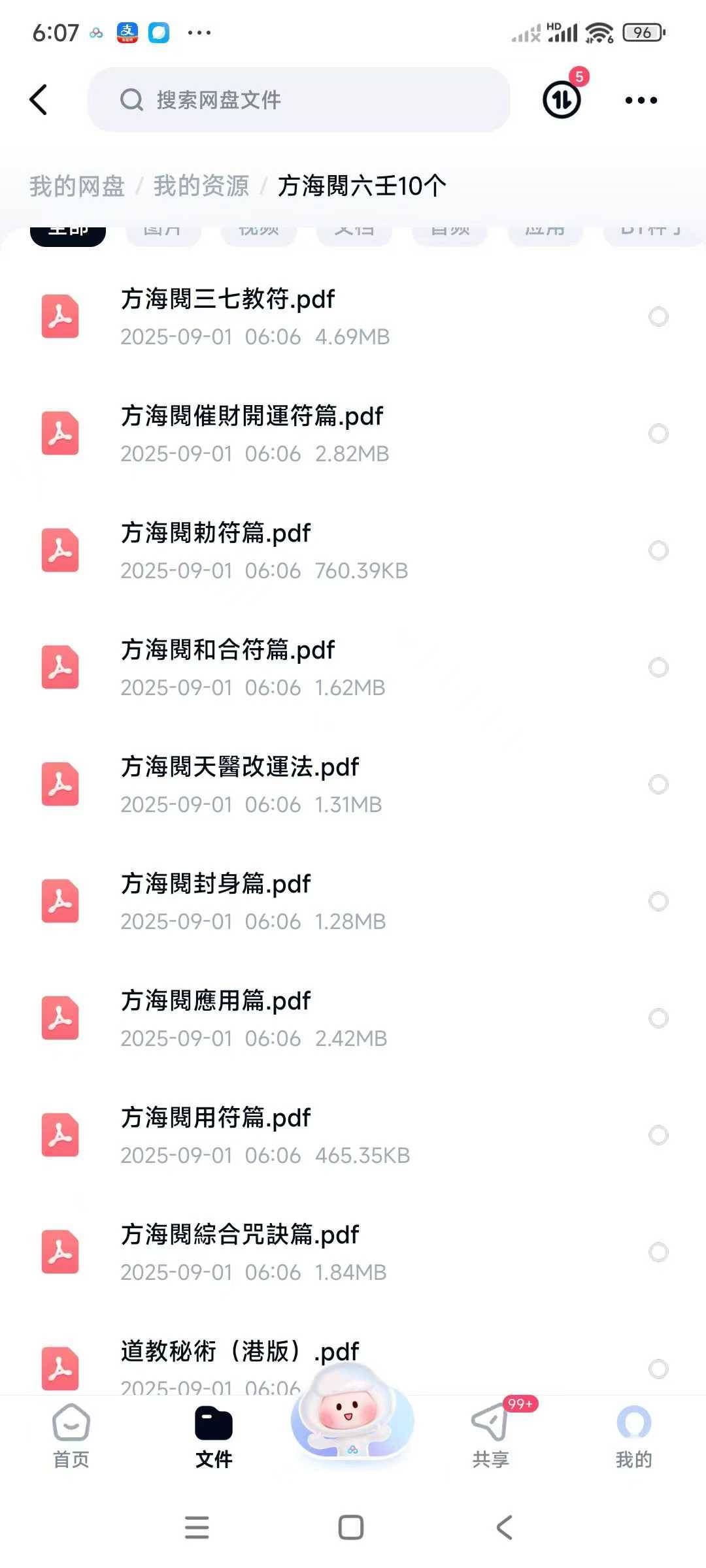
Task: Open 方海閲催財開運符篇.pdf
Action: [252, 433]
